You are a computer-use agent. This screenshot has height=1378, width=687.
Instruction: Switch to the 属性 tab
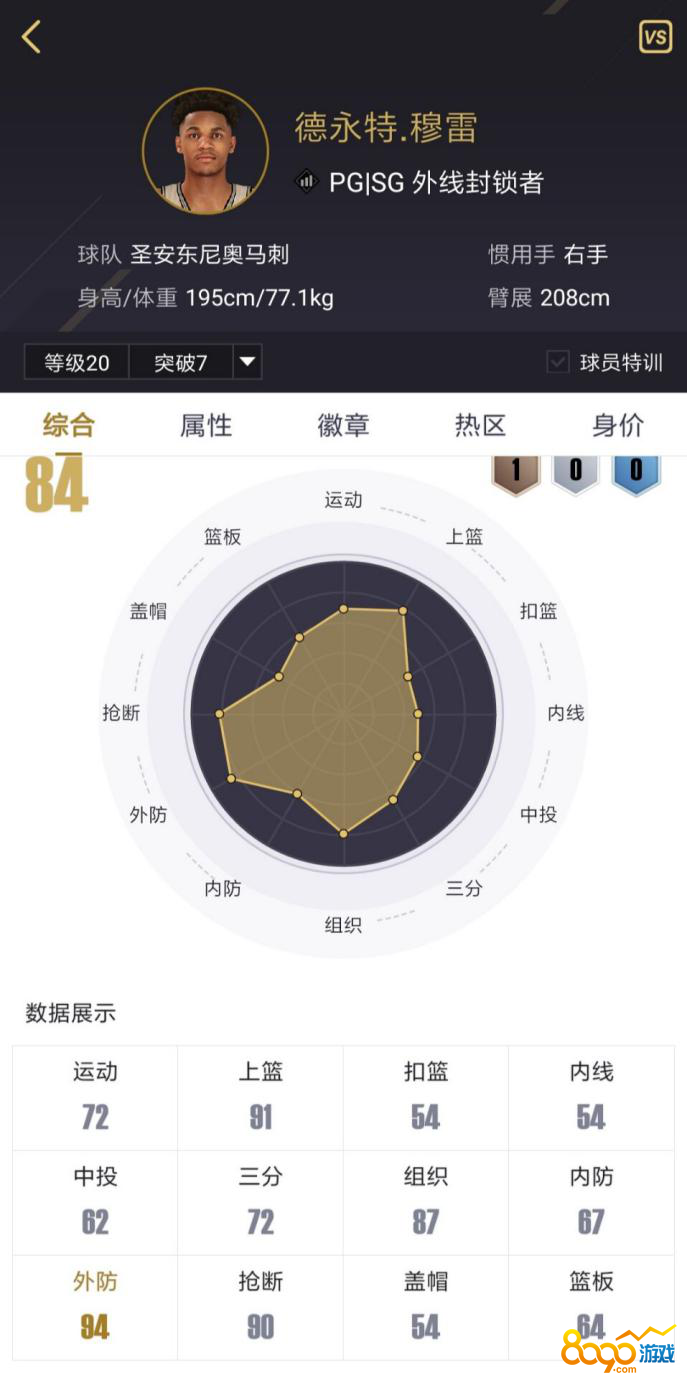(206, 425)
